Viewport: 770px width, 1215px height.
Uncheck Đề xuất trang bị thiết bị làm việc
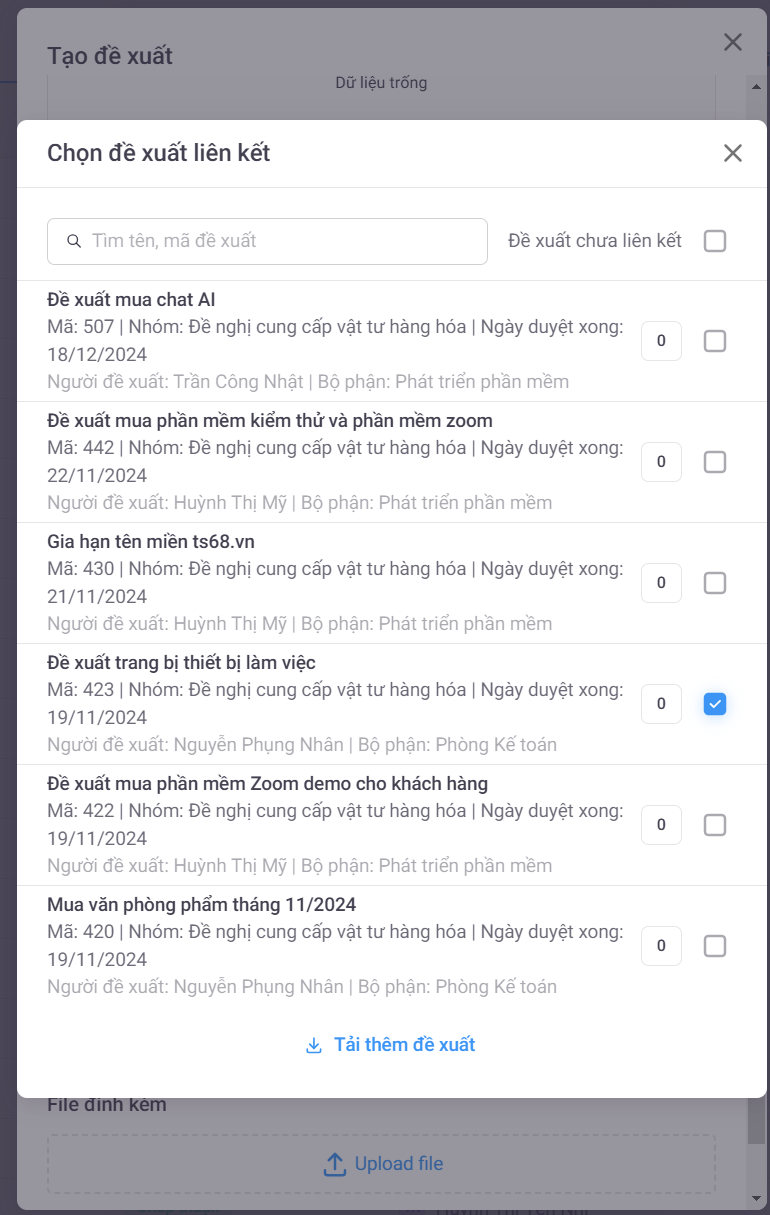(x=714, y=704)
